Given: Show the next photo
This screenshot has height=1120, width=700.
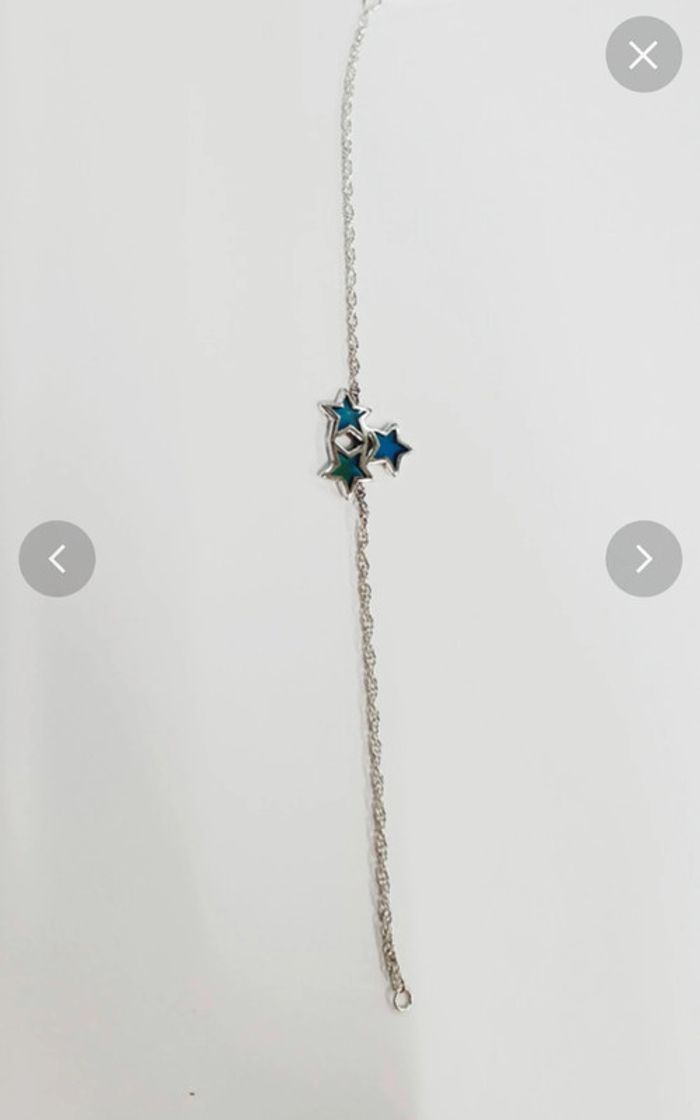Looking at the screenshot, I should pos(643,558).
